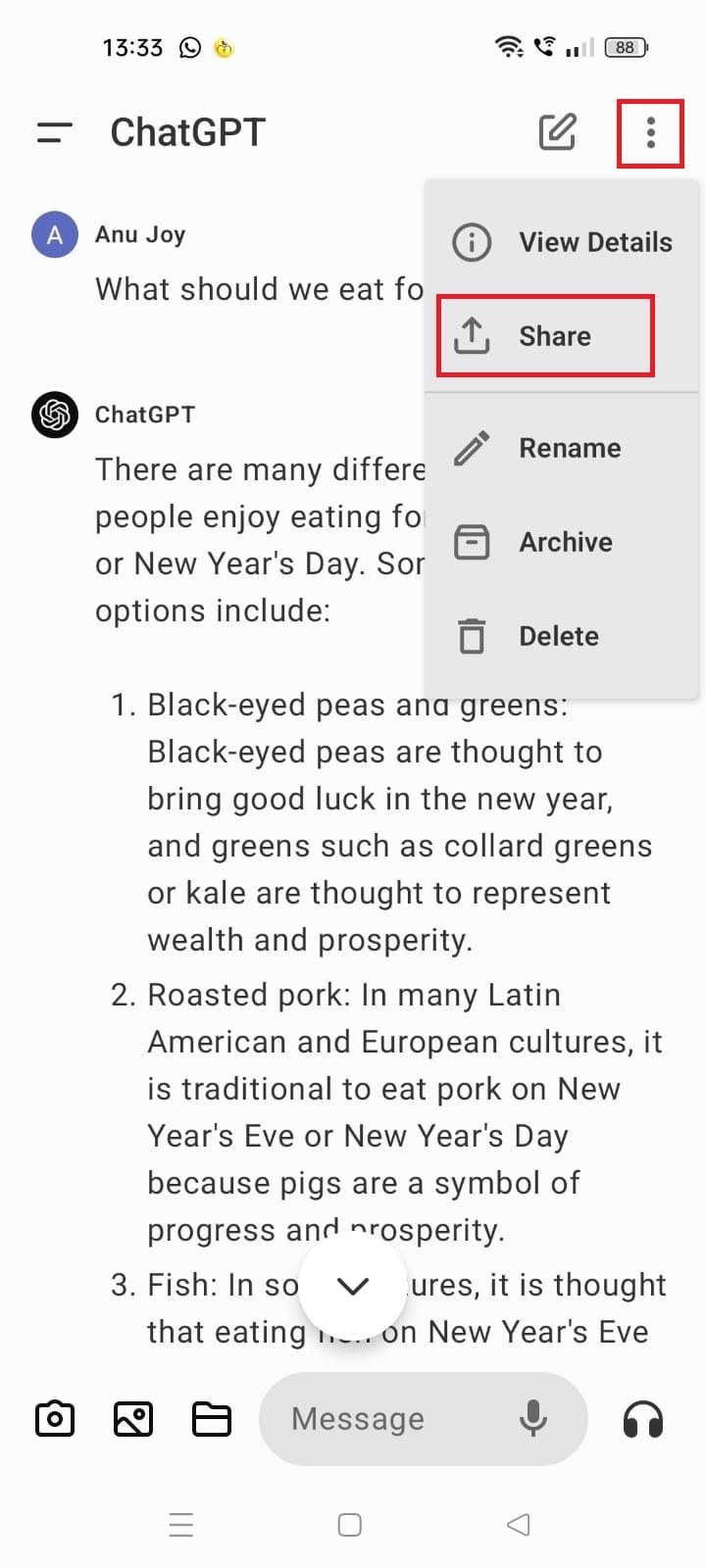
Task: Start a new chat with compose icon
Action: [558, 132]
